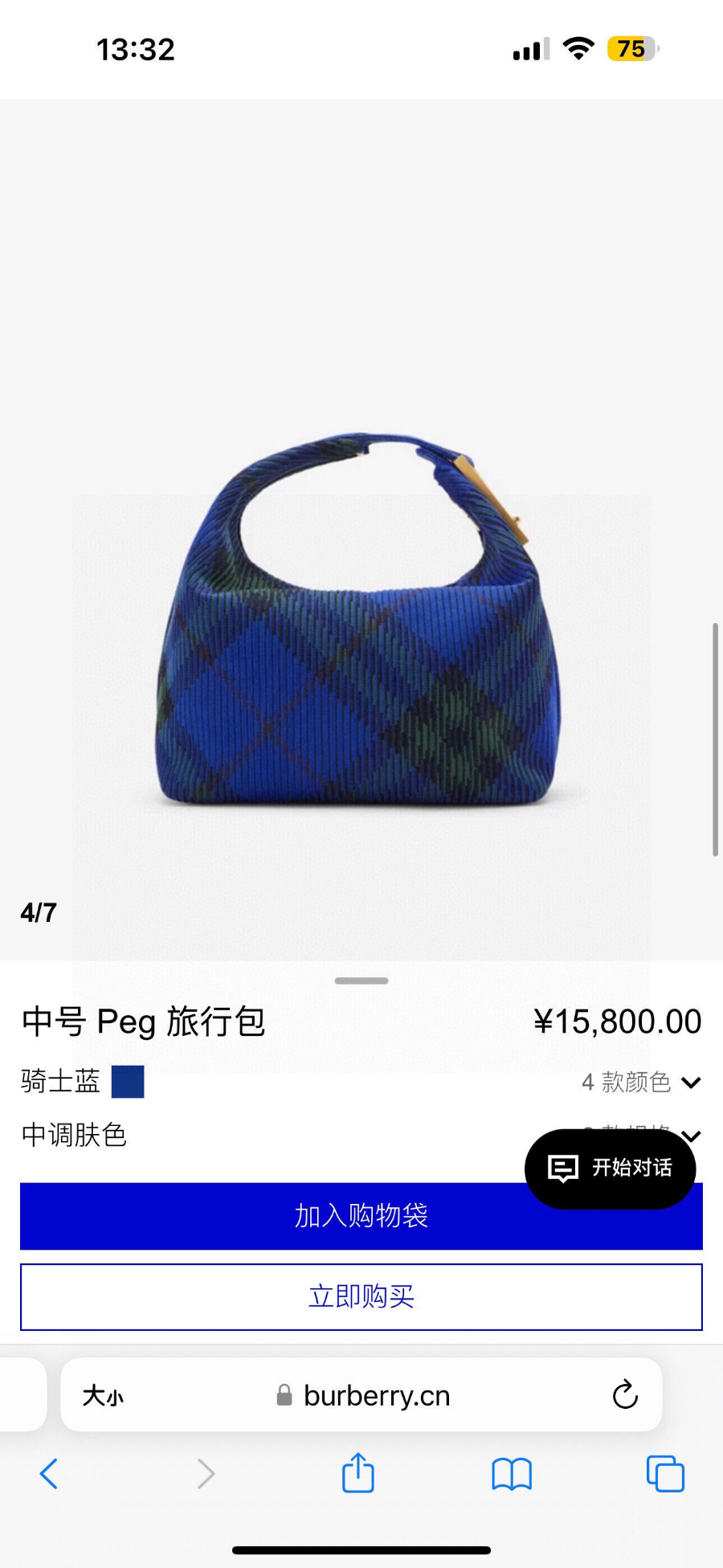723x1568 pixels.
Task: Reload the burberry.cn page
Action: tap(625, 1395)
